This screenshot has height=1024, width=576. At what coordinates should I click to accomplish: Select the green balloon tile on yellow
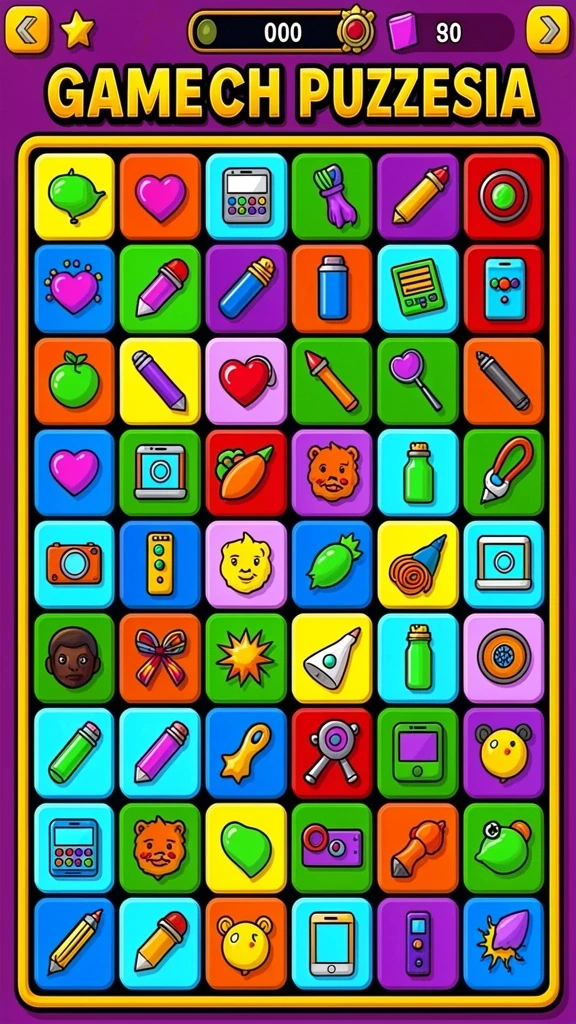click(x=74, y=196)
